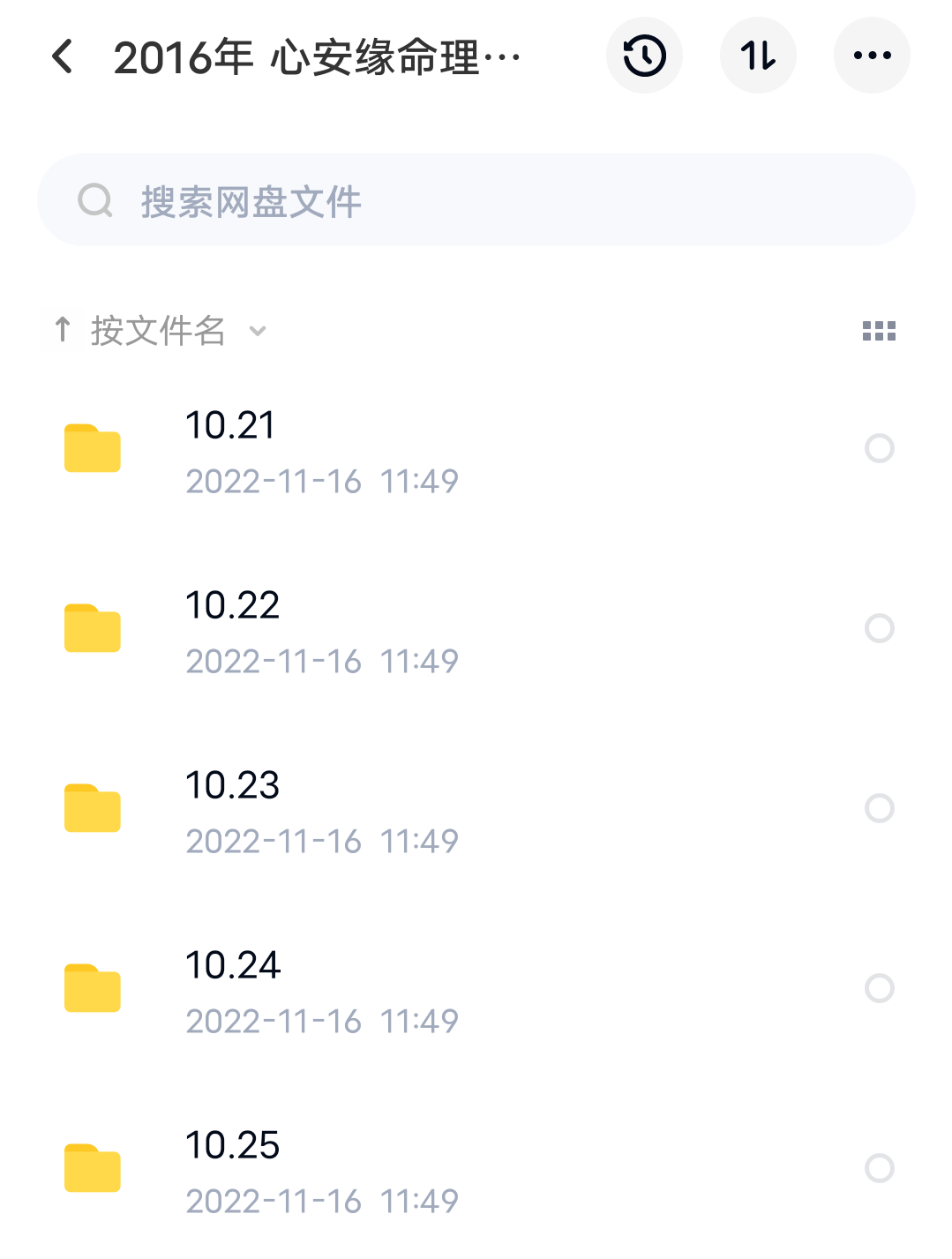
Task: Select the circle next to folder 10.21
Action: click(880, 449)
